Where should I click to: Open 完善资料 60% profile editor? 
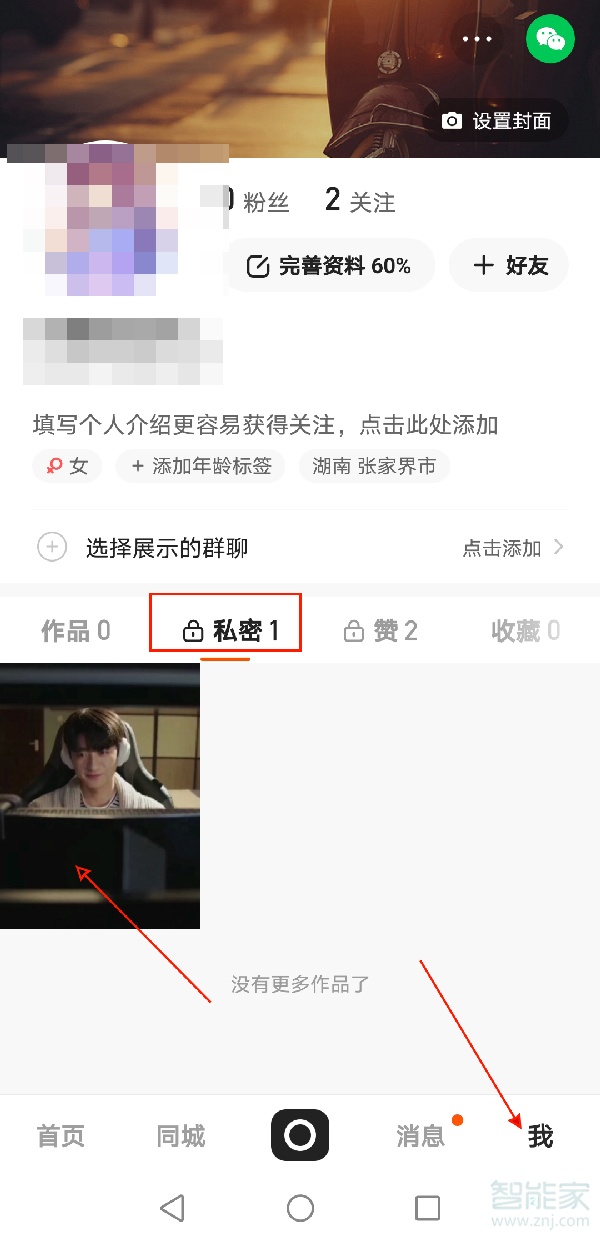tap(329, 265)
